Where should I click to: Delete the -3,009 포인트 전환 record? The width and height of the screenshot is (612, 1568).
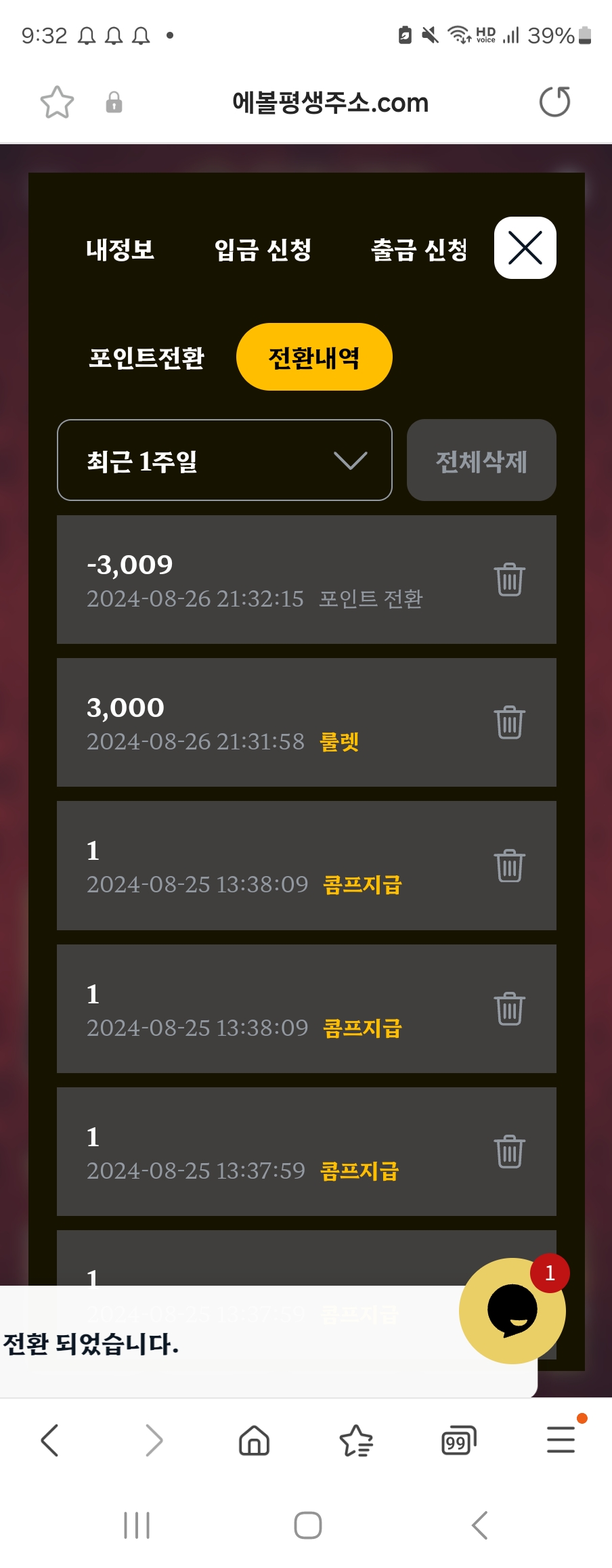coord(509,580)
